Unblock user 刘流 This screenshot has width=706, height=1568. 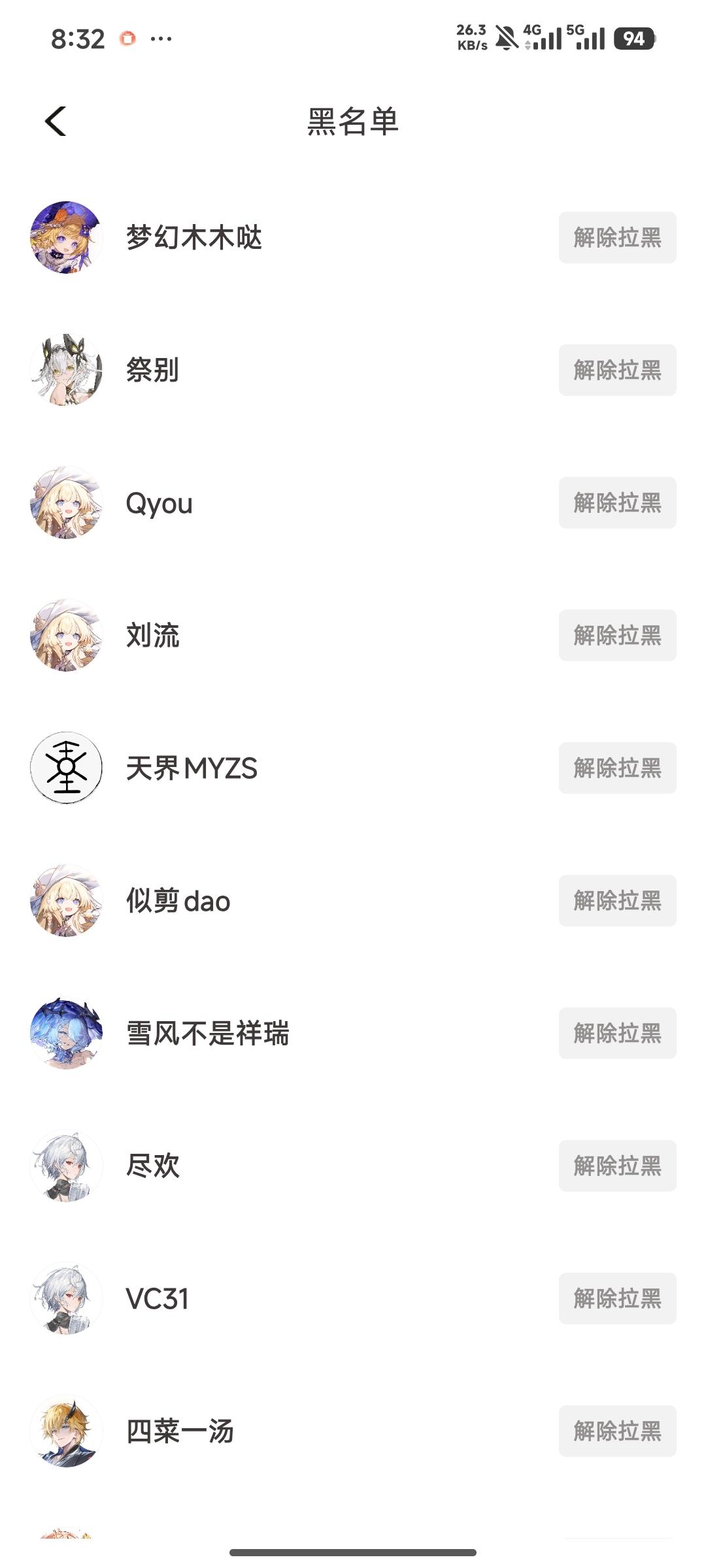pyautogui.click(x=616, y=636)
